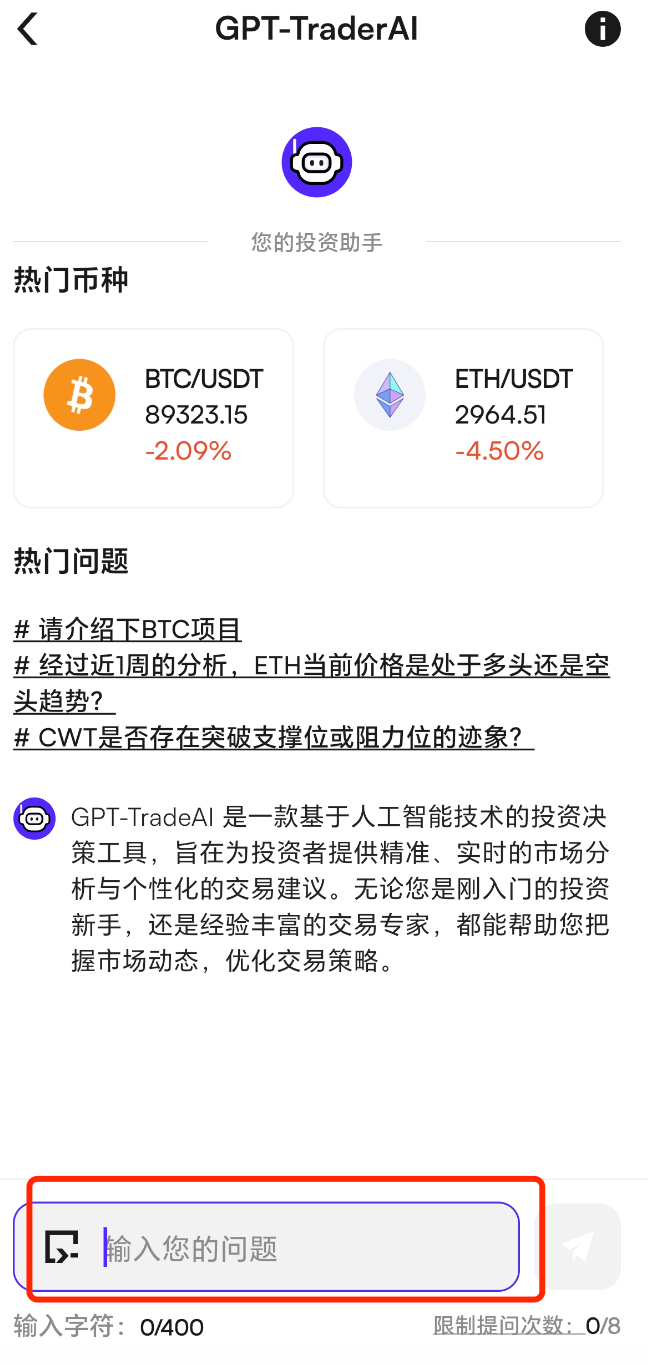Select the CWT支撑位或阻力位 question
Image resolution: width=648 pixels, height=1364 pixels.
(274, 738)
